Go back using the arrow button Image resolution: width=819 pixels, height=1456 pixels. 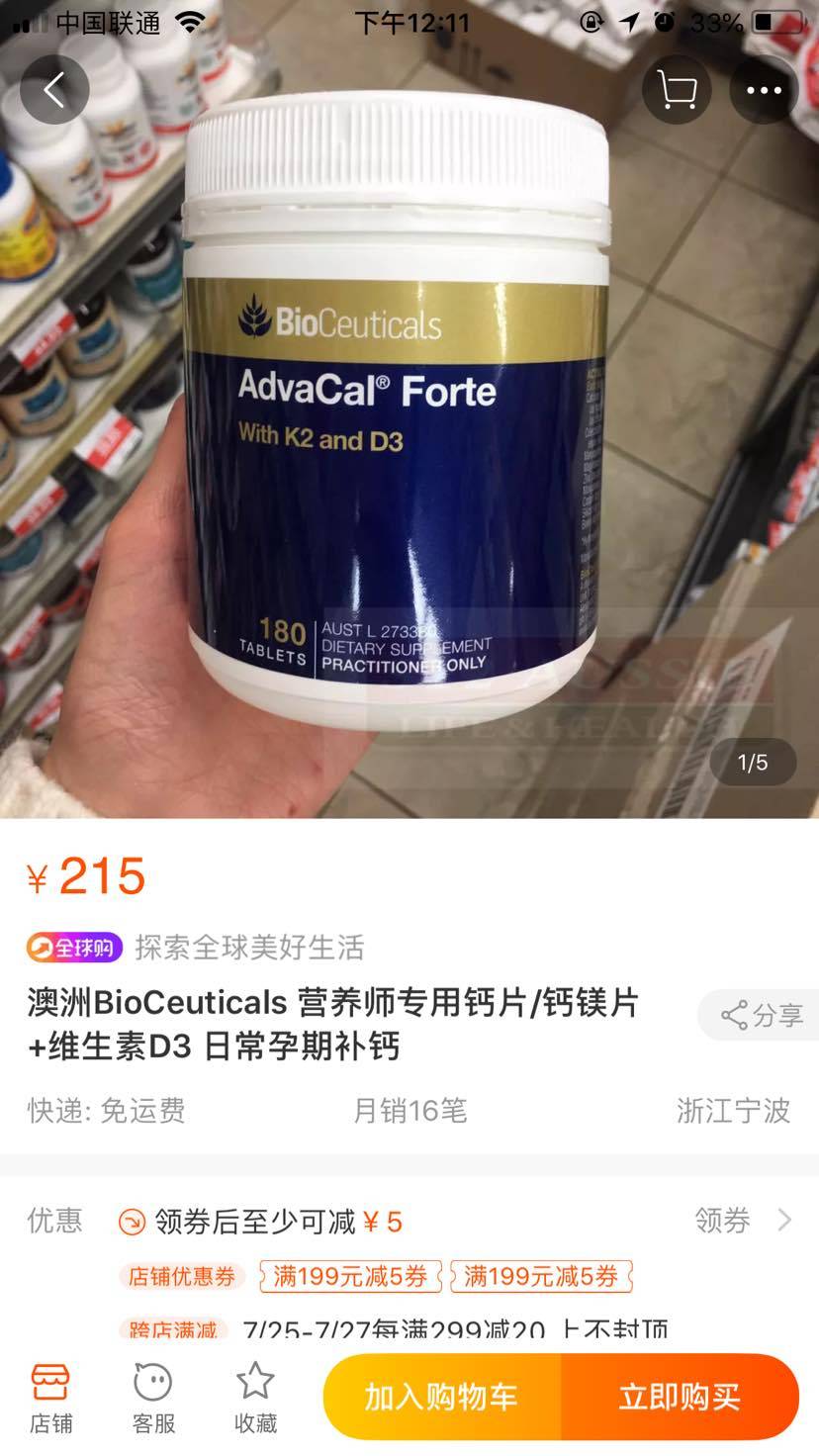pyautogui.click(x=54, y=91)
